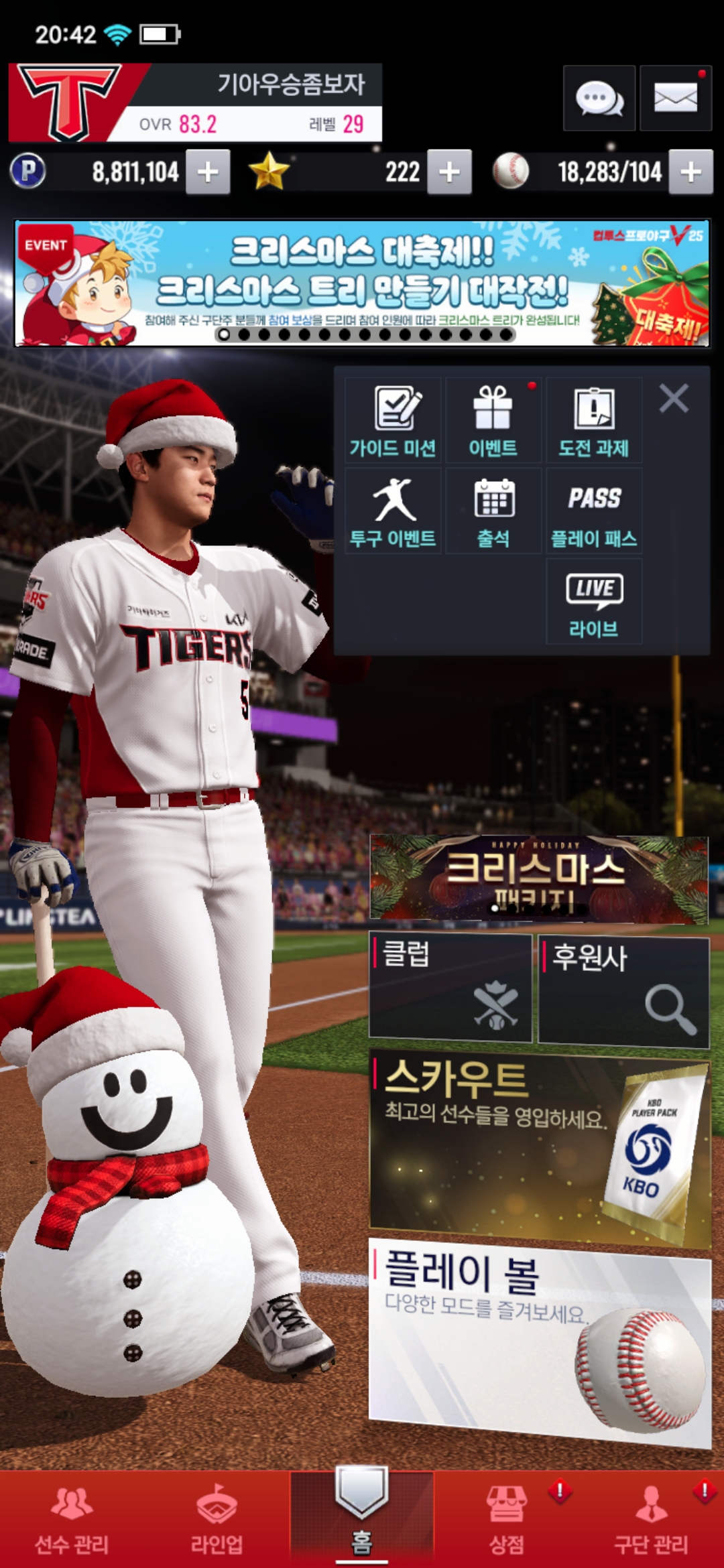This screenshot has height=1568, width=724.
Task: Open the 후원사 sponsor card
Action: click(x=623, y=991)
